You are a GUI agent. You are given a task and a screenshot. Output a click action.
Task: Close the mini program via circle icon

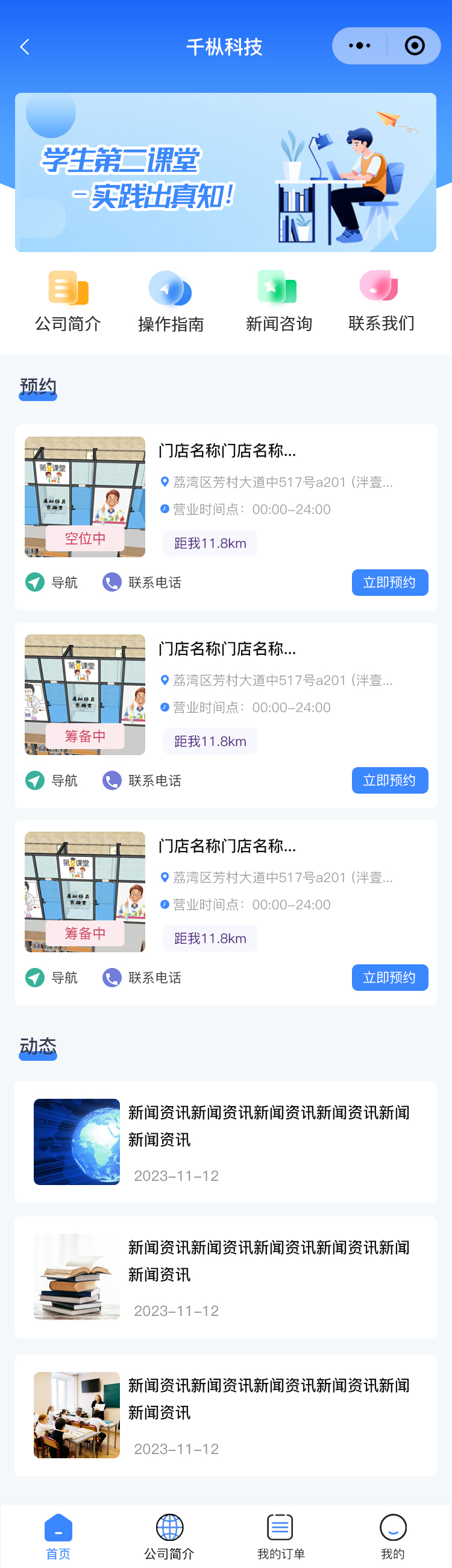[x=414, y=46]
